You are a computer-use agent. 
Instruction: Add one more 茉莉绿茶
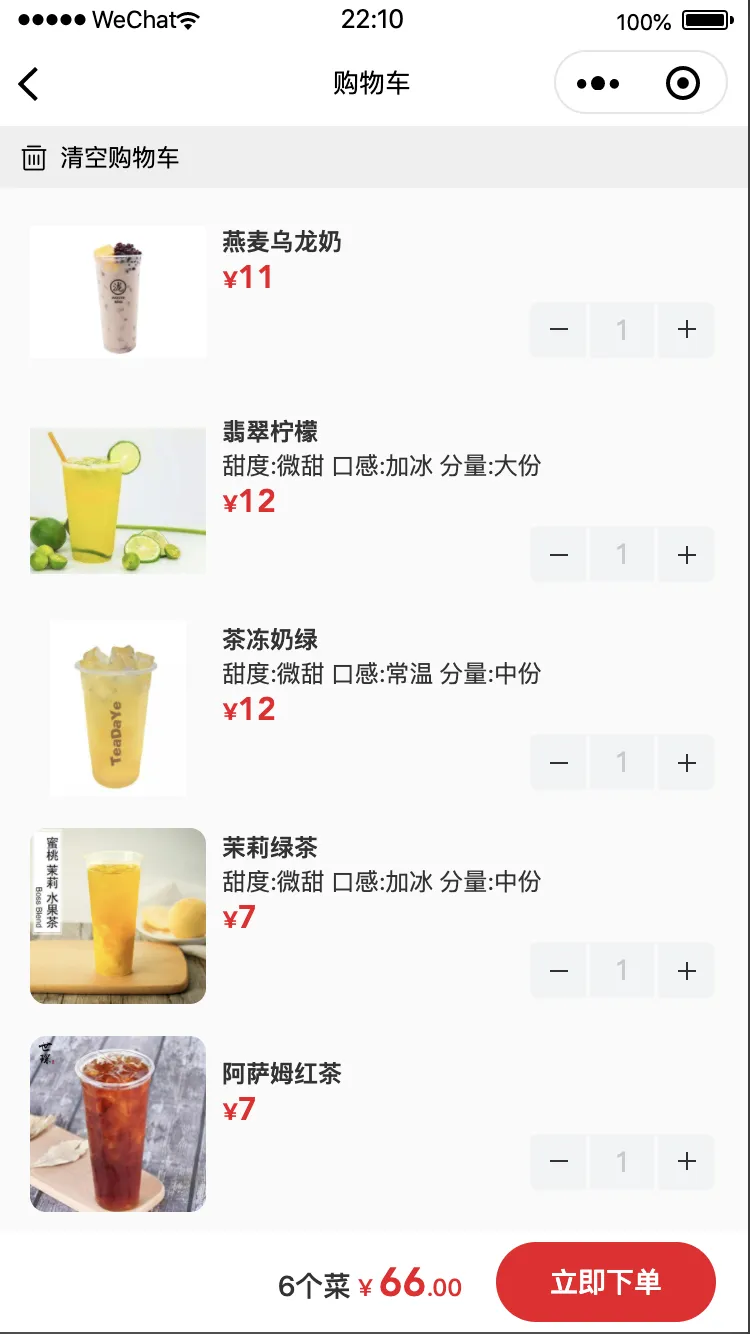(x=686, y=970)
